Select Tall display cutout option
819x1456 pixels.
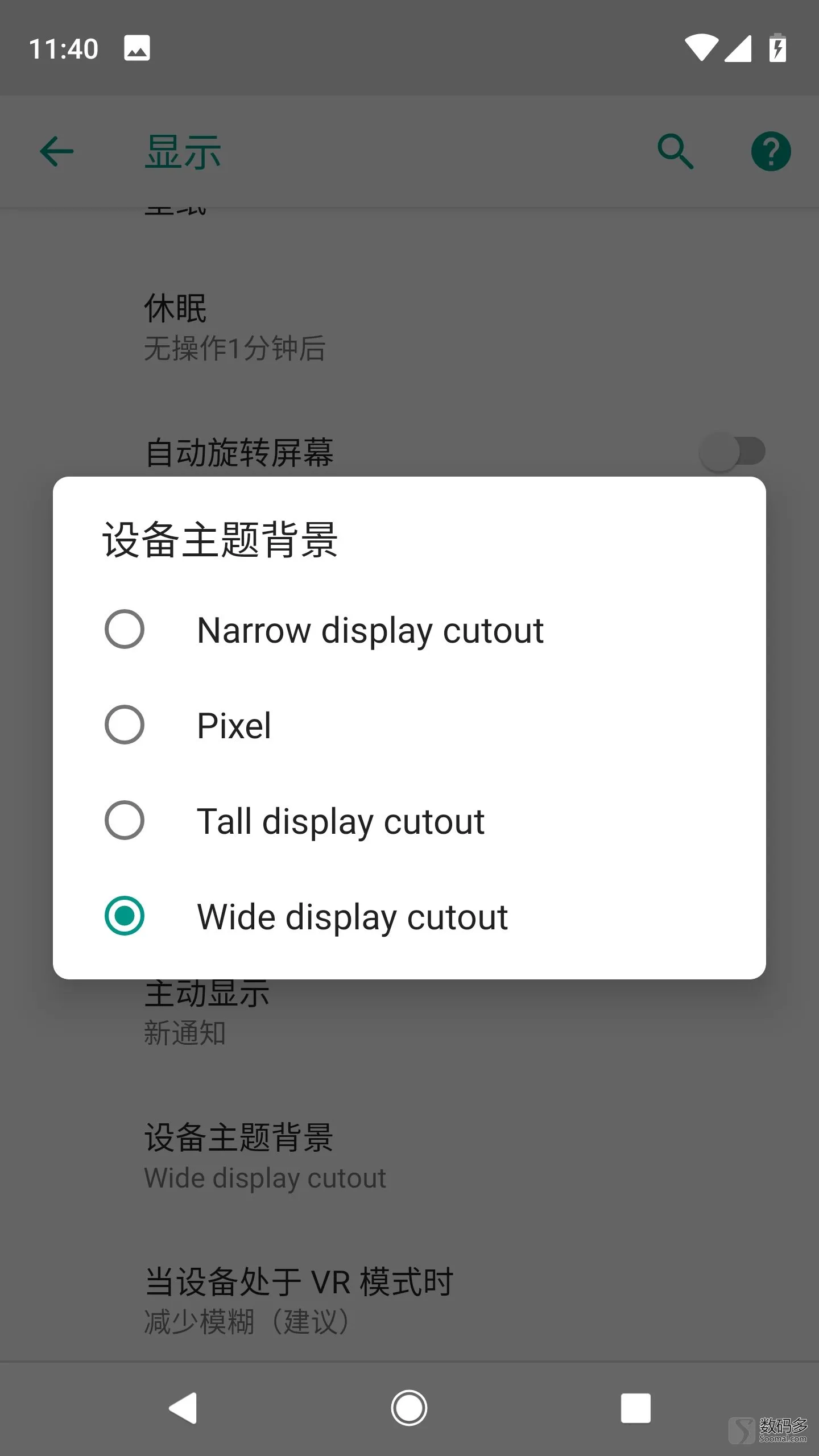click(x=124, y=821)
